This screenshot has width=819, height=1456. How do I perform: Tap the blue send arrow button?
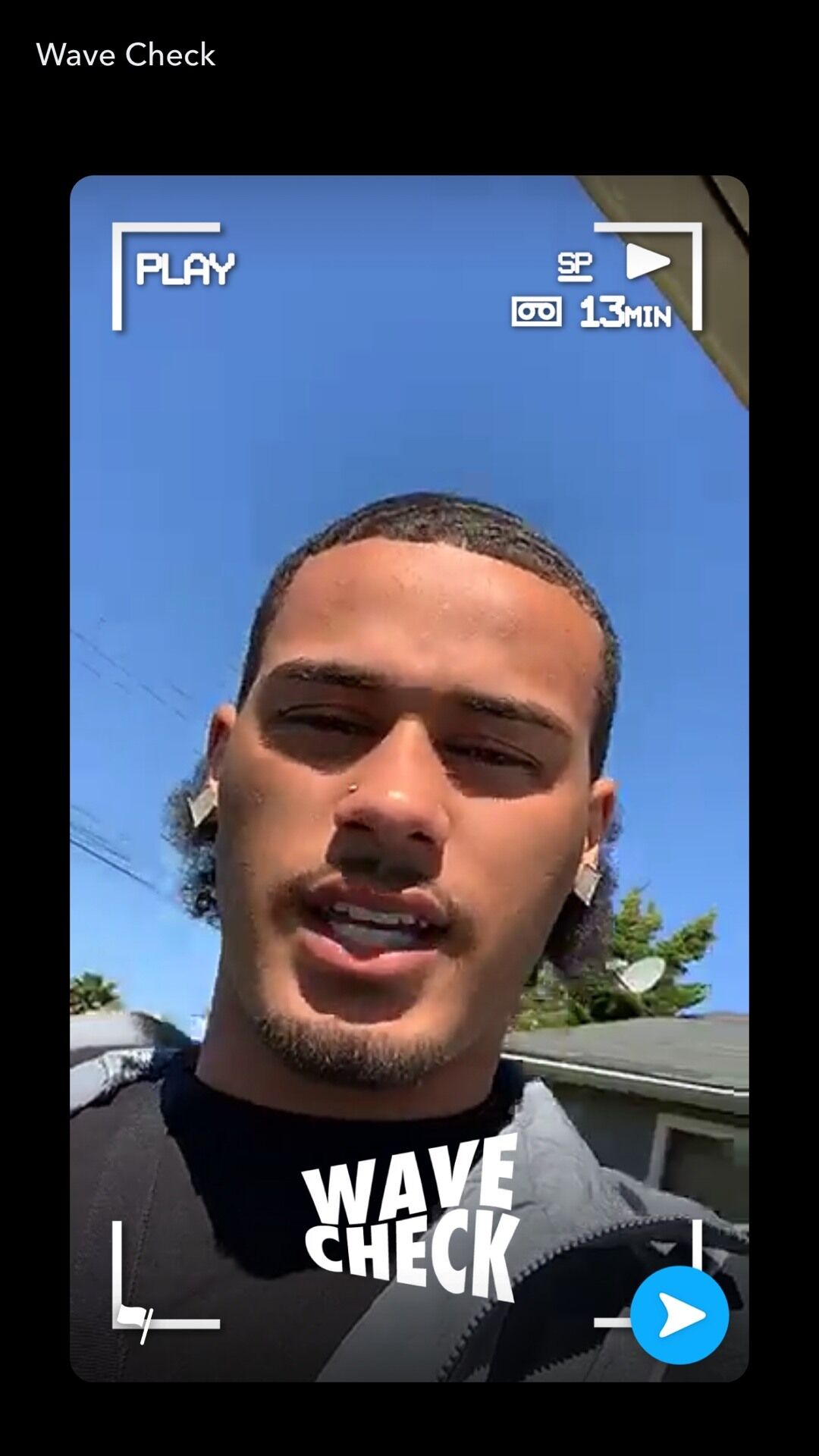coord(679,1315)
